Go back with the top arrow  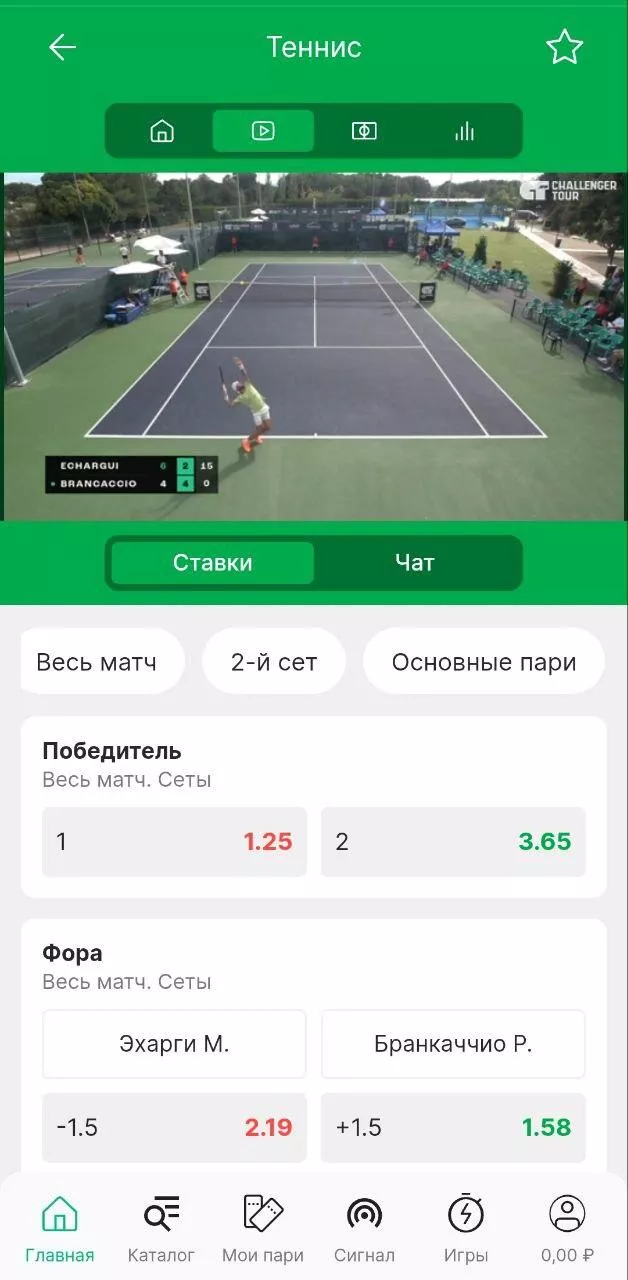pos(62,47)
